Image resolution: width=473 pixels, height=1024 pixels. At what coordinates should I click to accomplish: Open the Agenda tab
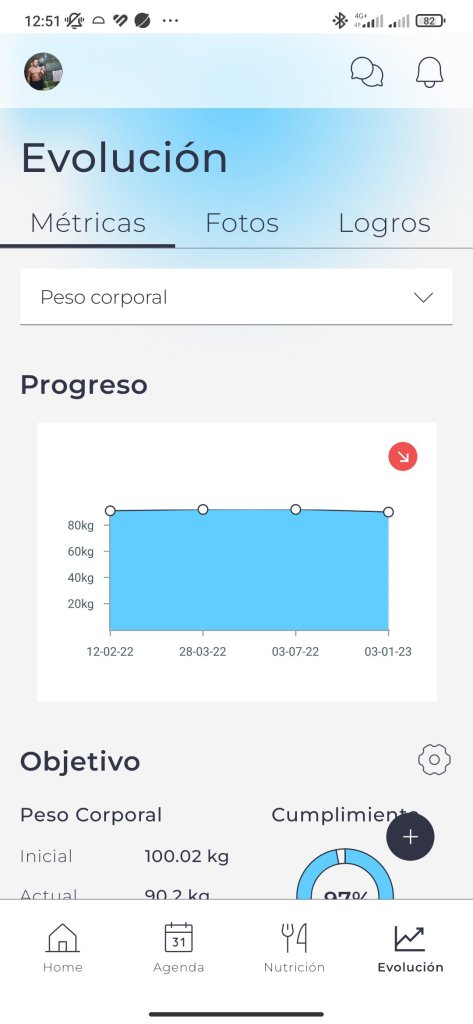coord(178,948)
